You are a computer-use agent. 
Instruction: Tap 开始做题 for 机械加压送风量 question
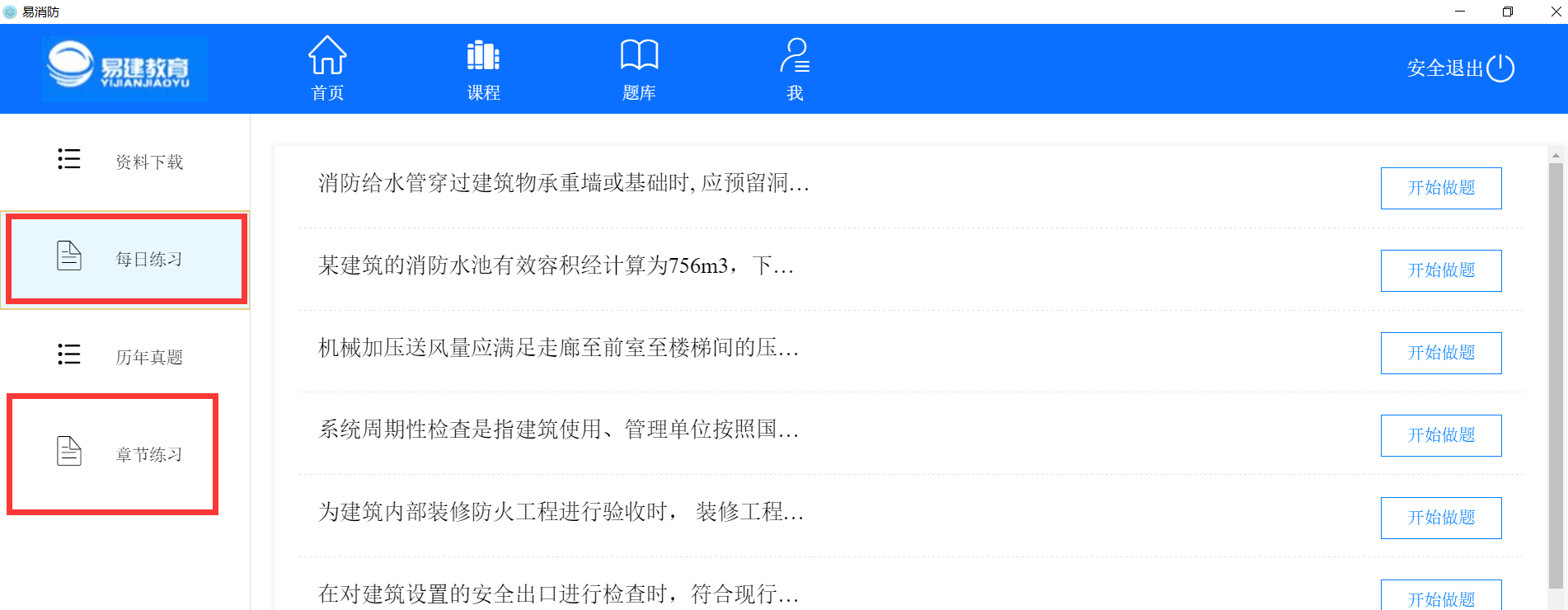pos(1441,353)
